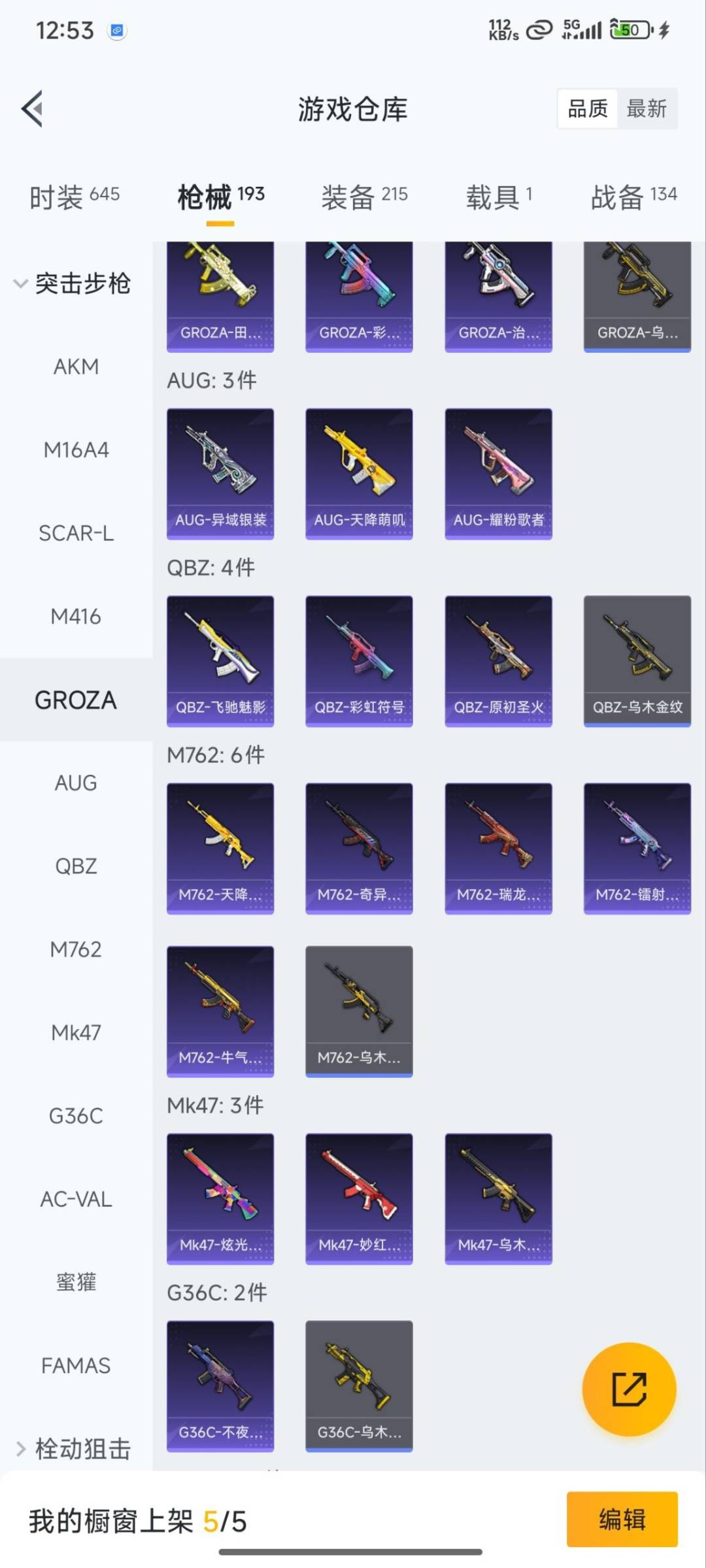Select M416 in the side list
The image size is (706, 1568).
pos(76,617)
